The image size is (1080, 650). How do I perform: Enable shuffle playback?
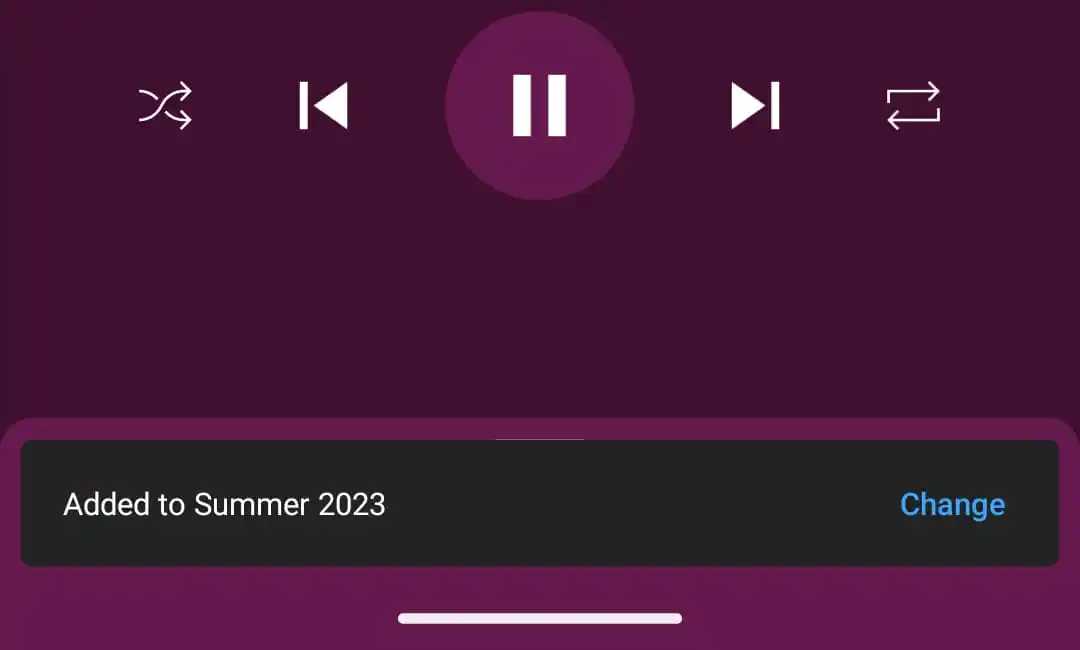165,106
